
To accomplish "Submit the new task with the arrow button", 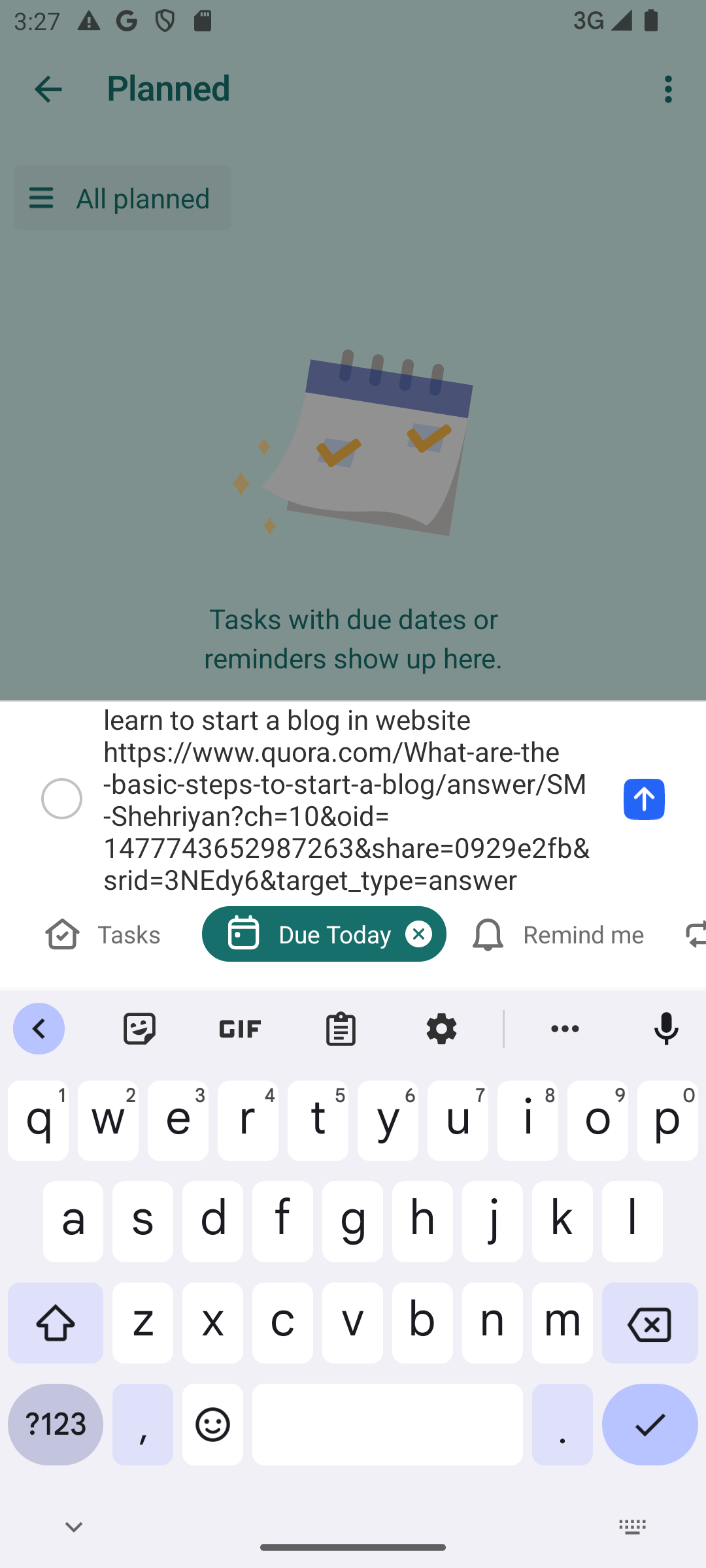I will (x=644, y=799).
